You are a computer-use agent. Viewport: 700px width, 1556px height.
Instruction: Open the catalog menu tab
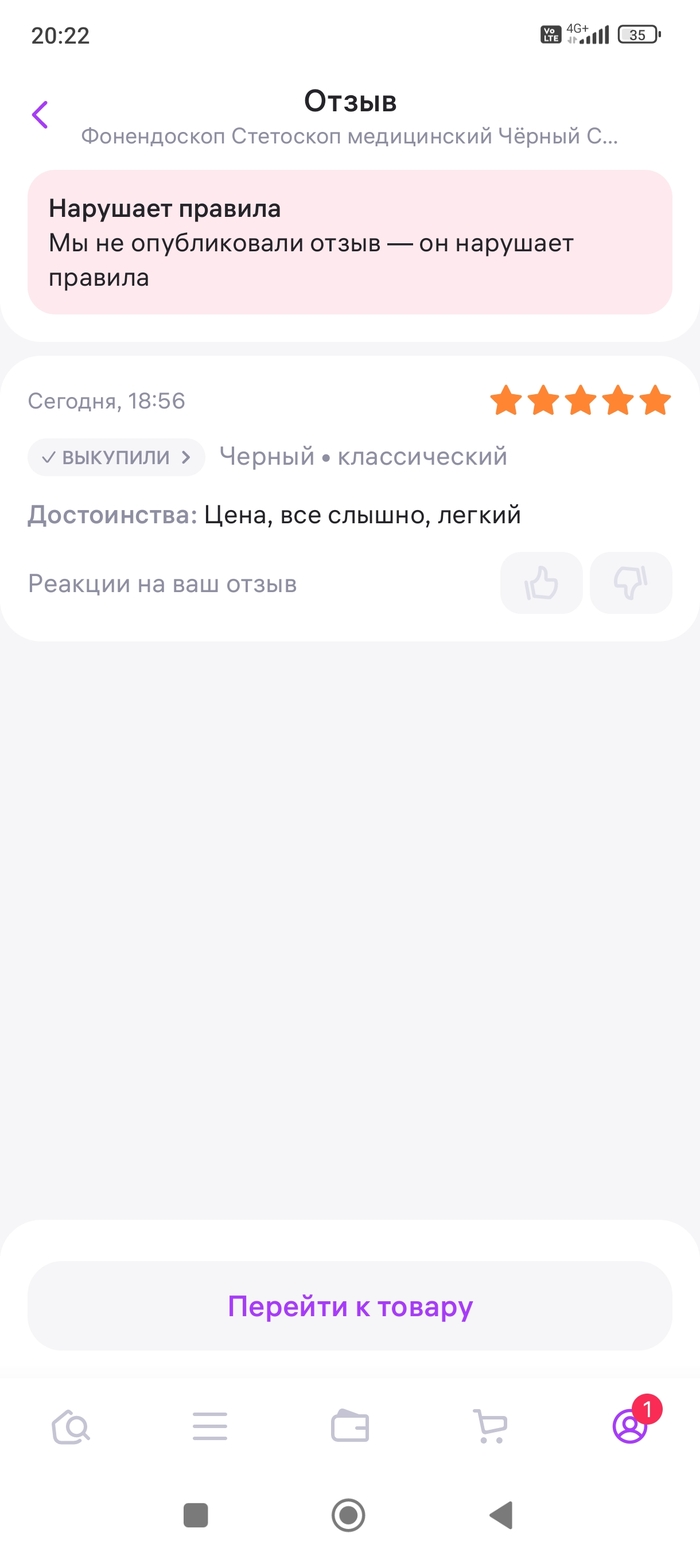point(210,1427)
